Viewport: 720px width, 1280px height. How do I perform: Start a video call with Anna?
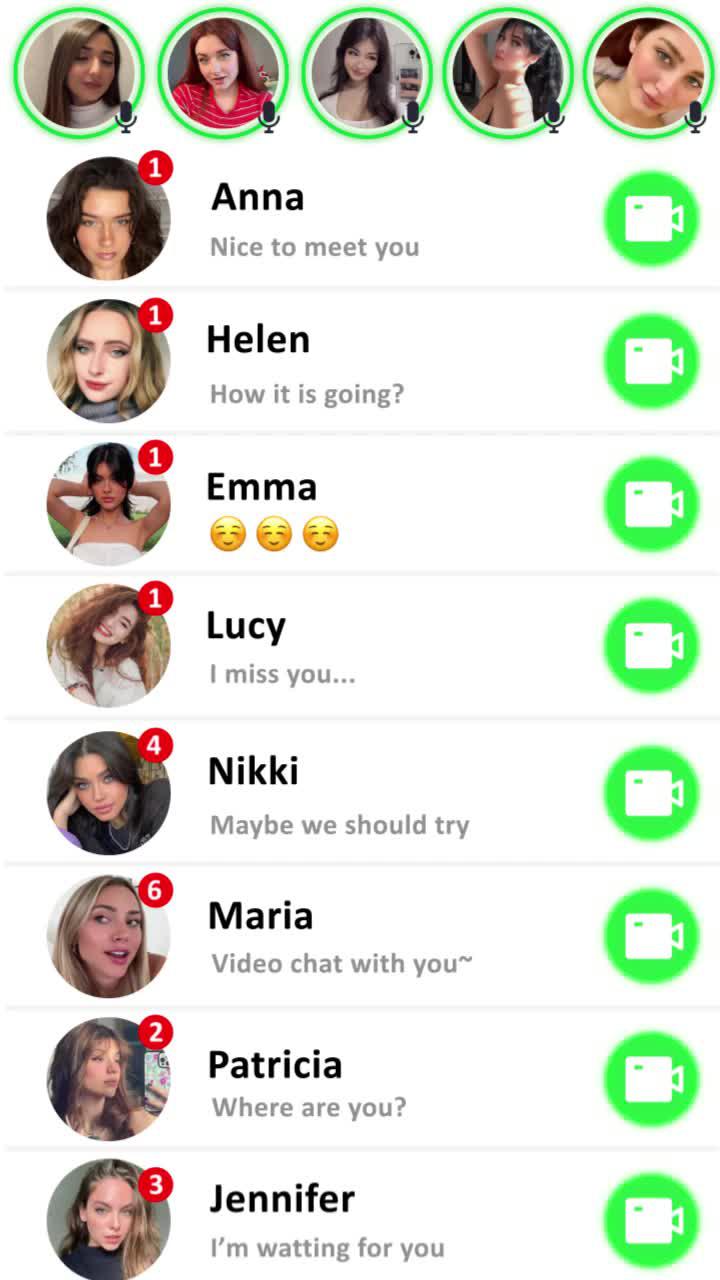pos(651,219)
